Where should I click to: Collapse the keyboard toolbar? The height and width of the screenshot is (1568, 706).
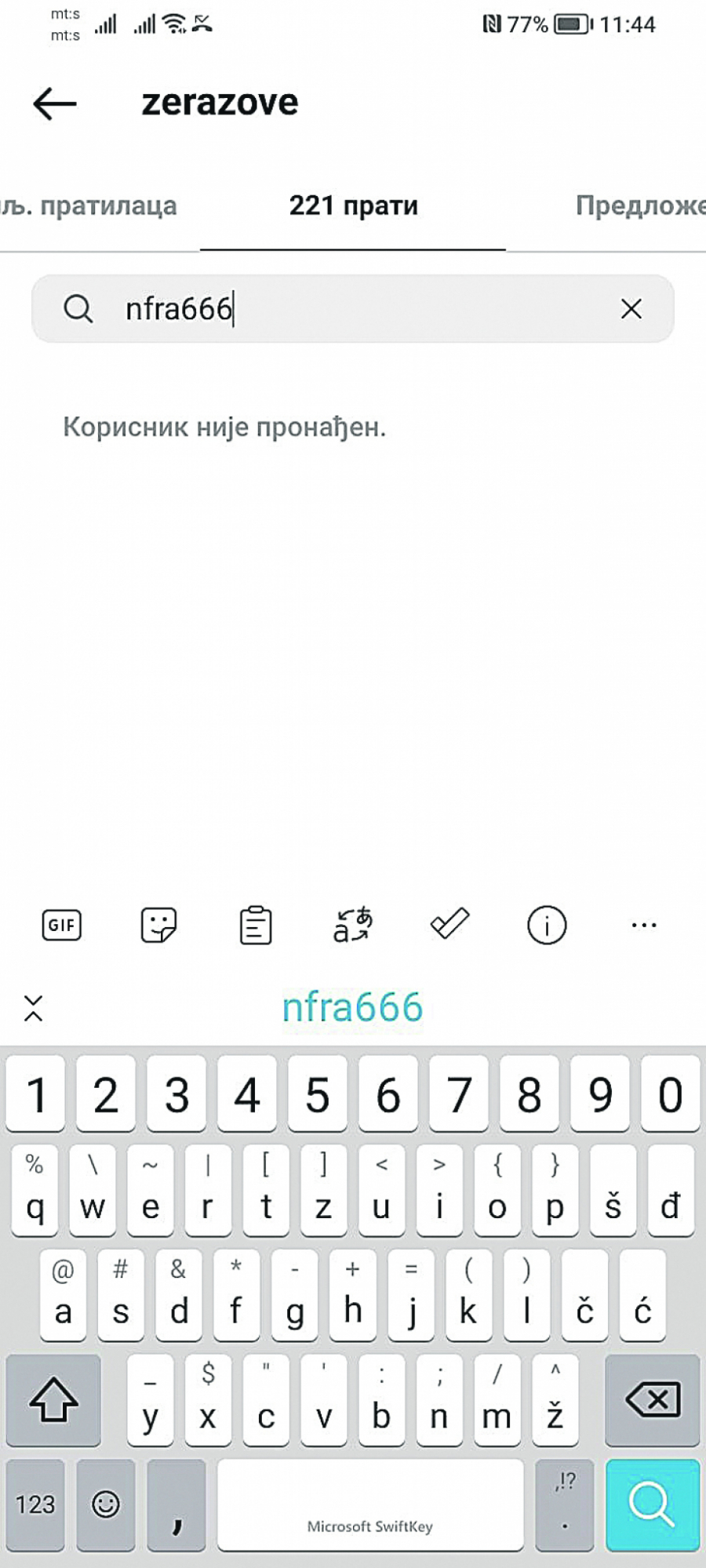(33, 1009)
